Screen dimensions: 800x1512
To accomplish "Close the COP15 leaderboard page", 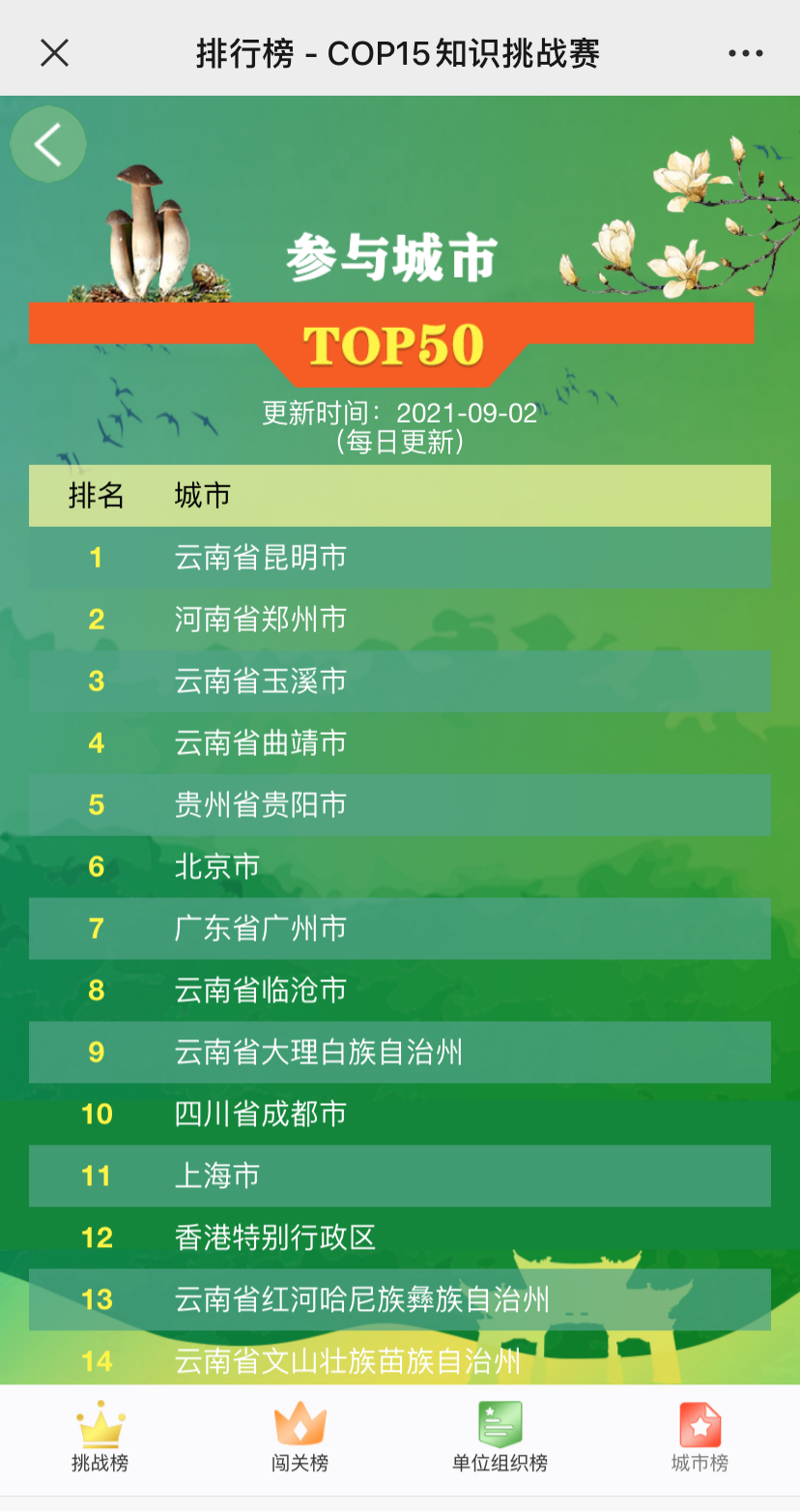I will click(x=54, y=53).
